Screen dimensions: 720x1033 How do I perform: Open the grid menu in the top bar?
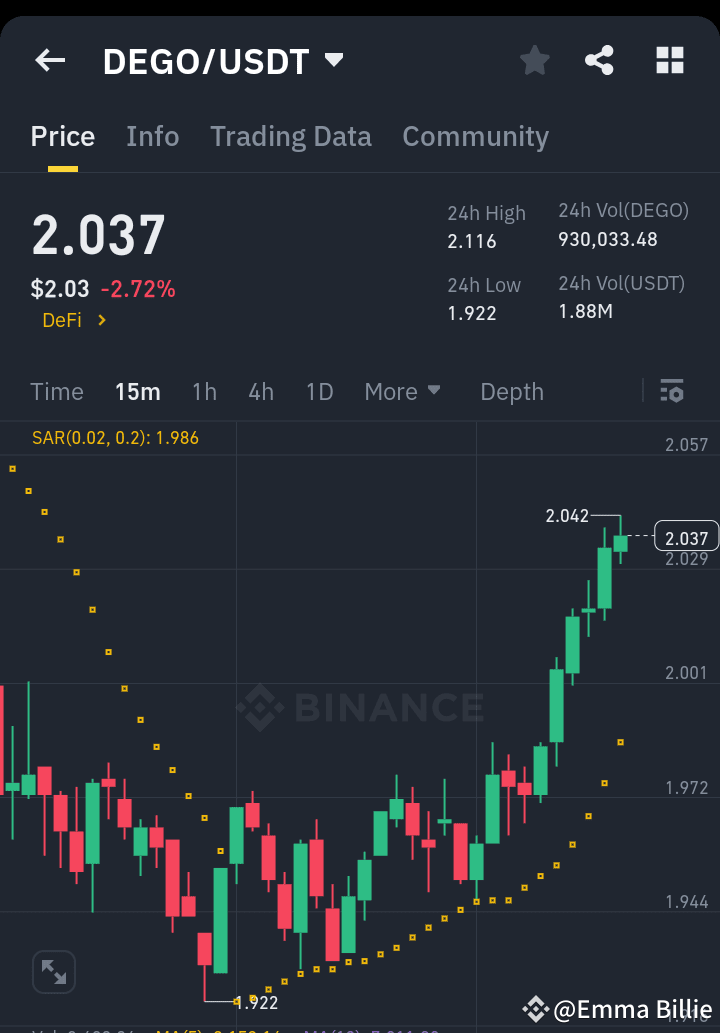668,60
